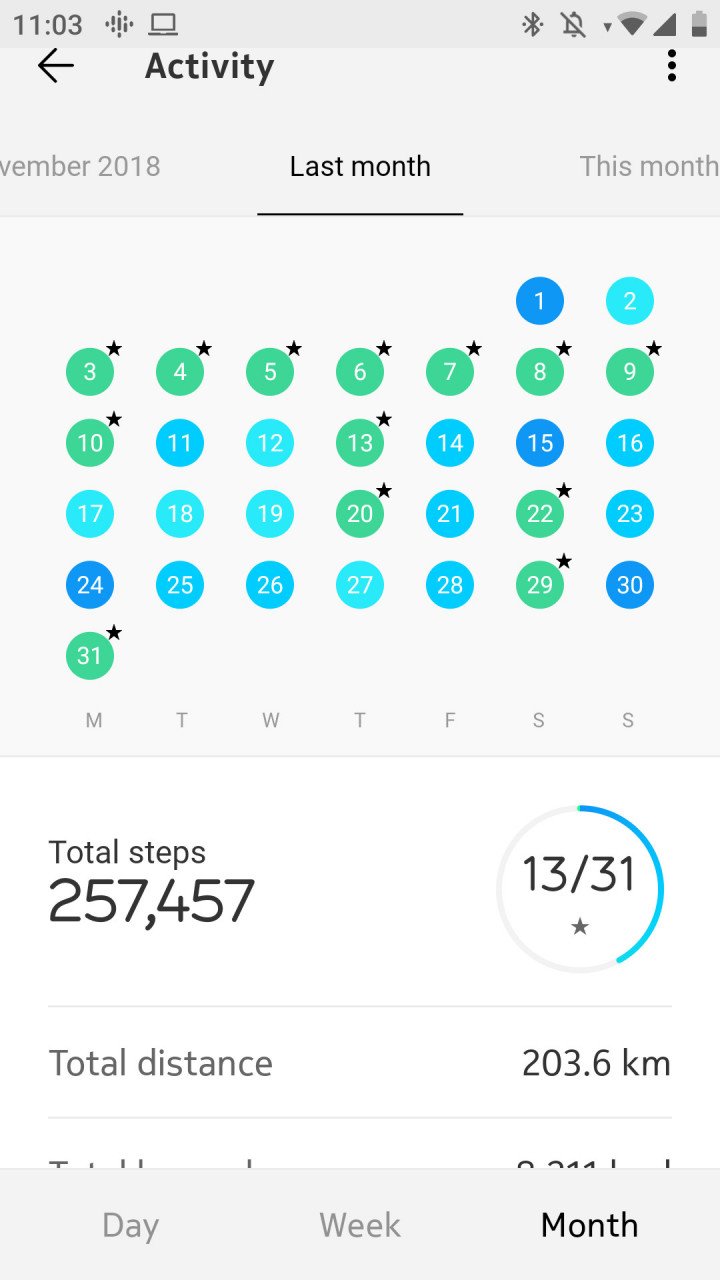Go back from the Activity screen
The image size is (720, 1280).
pos(56,66)
